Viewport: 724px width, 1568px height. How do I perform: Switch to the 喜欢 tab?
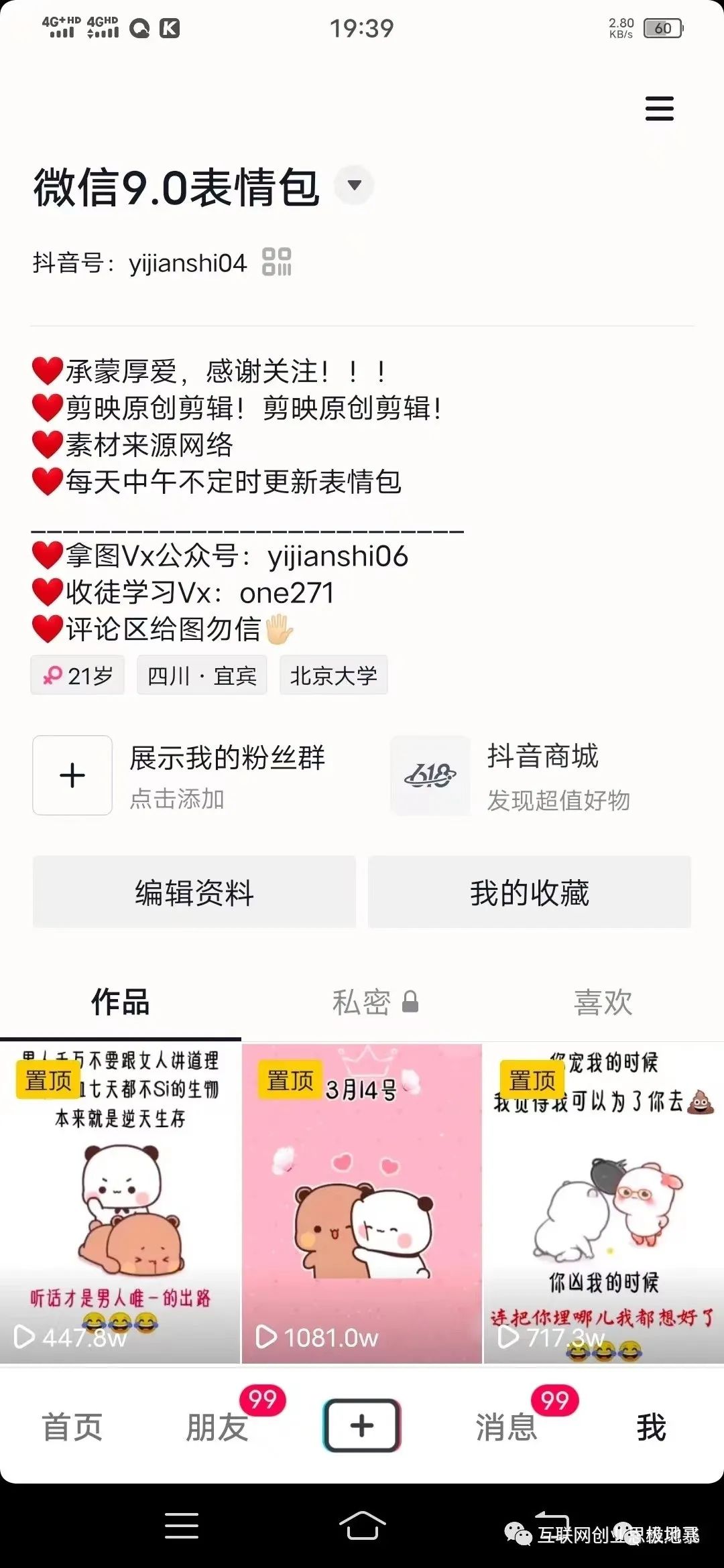[x=603, y=1002]
